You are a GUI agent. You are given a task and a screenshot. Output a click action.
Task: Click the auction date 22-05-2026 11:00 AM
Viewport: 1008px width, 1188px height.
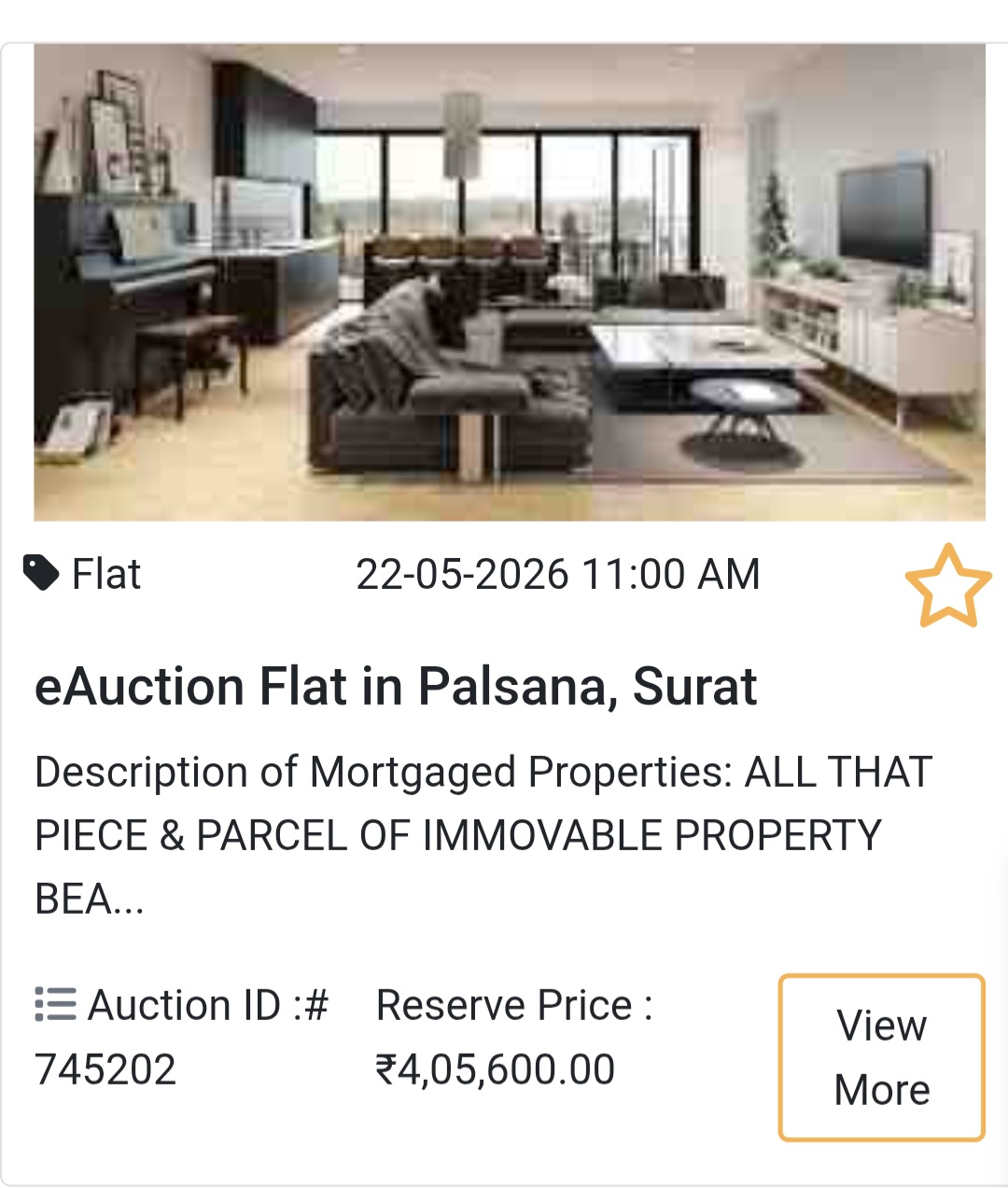558,572
